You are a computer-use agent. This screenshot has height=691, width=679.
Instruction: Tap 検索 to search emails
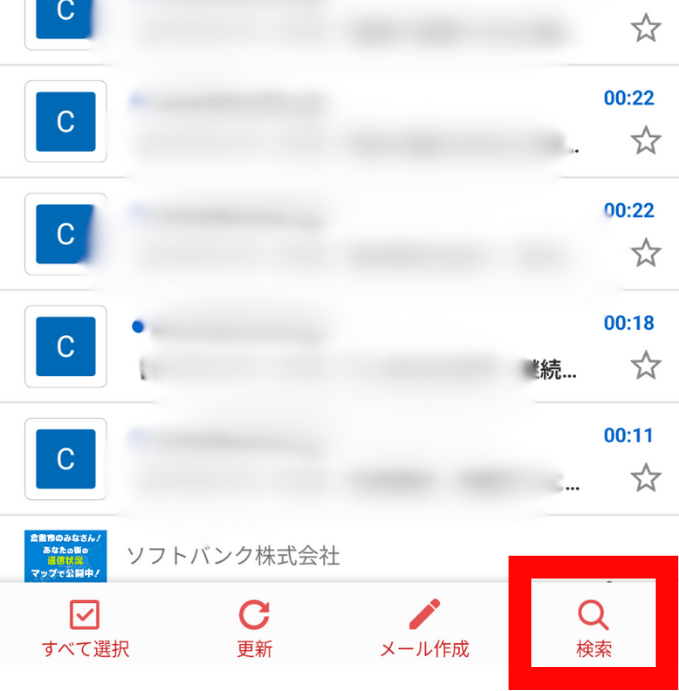(x=593, y=628)
